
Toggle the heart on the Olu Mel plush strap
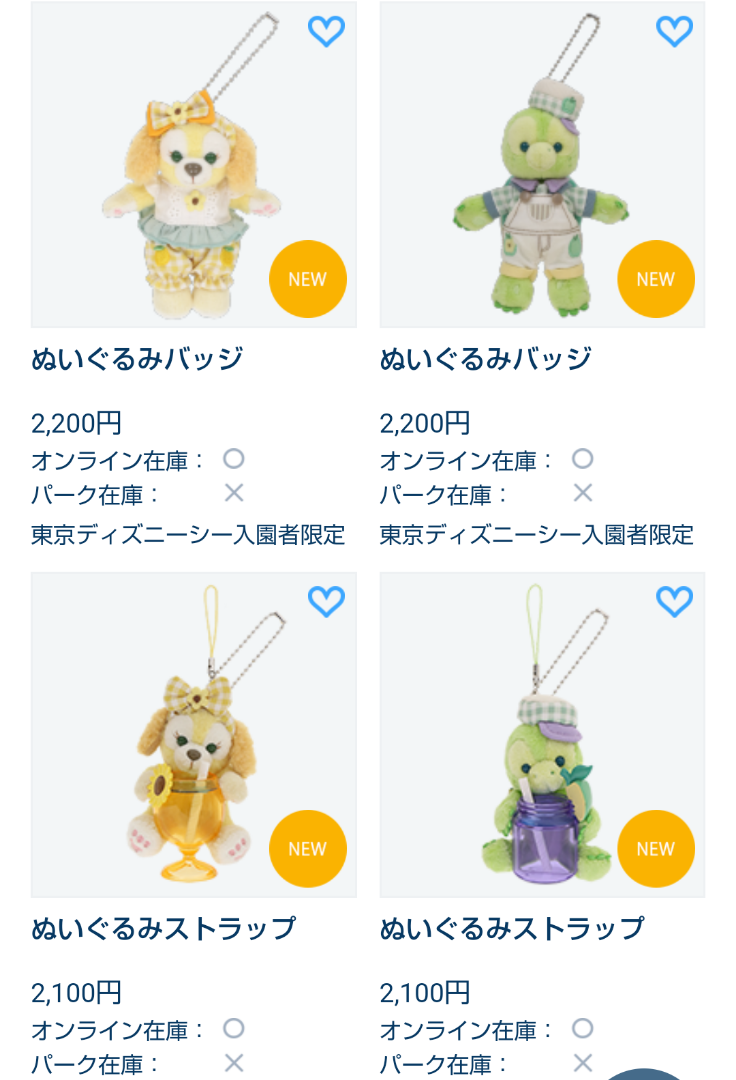675,601
